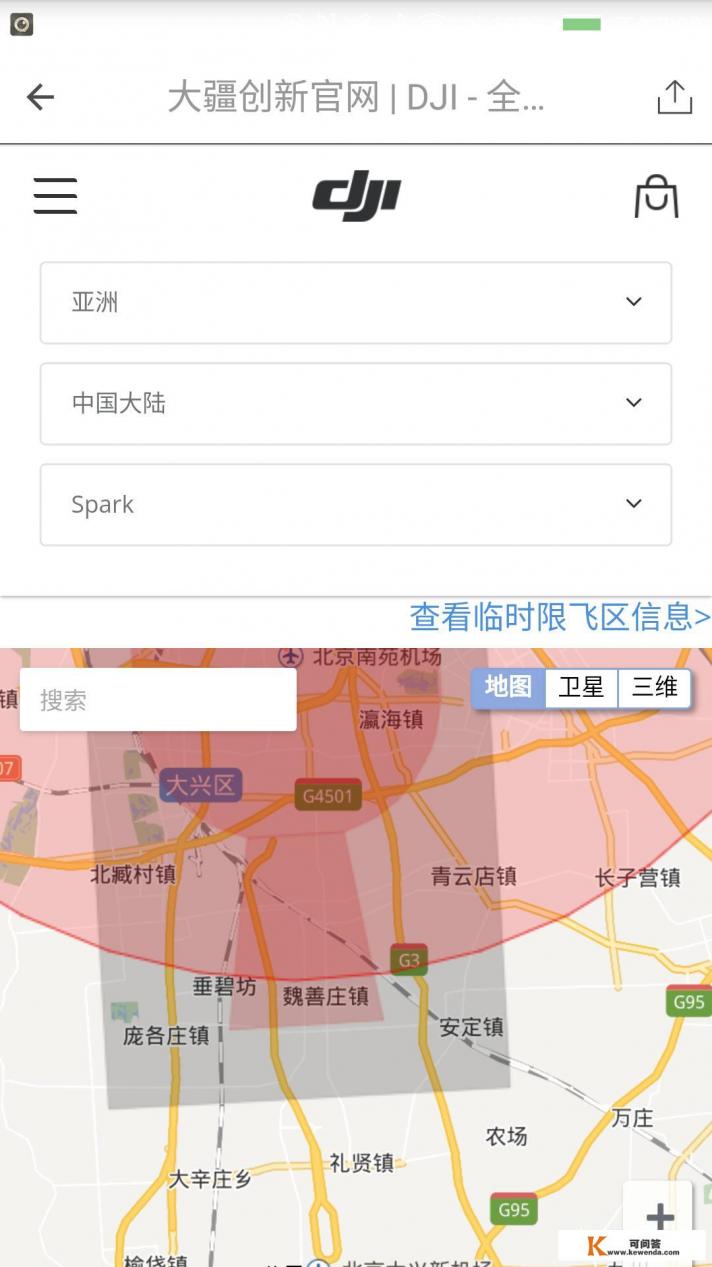
Task: Zoom in the map with plus button
Action: tap(659, 1217)
